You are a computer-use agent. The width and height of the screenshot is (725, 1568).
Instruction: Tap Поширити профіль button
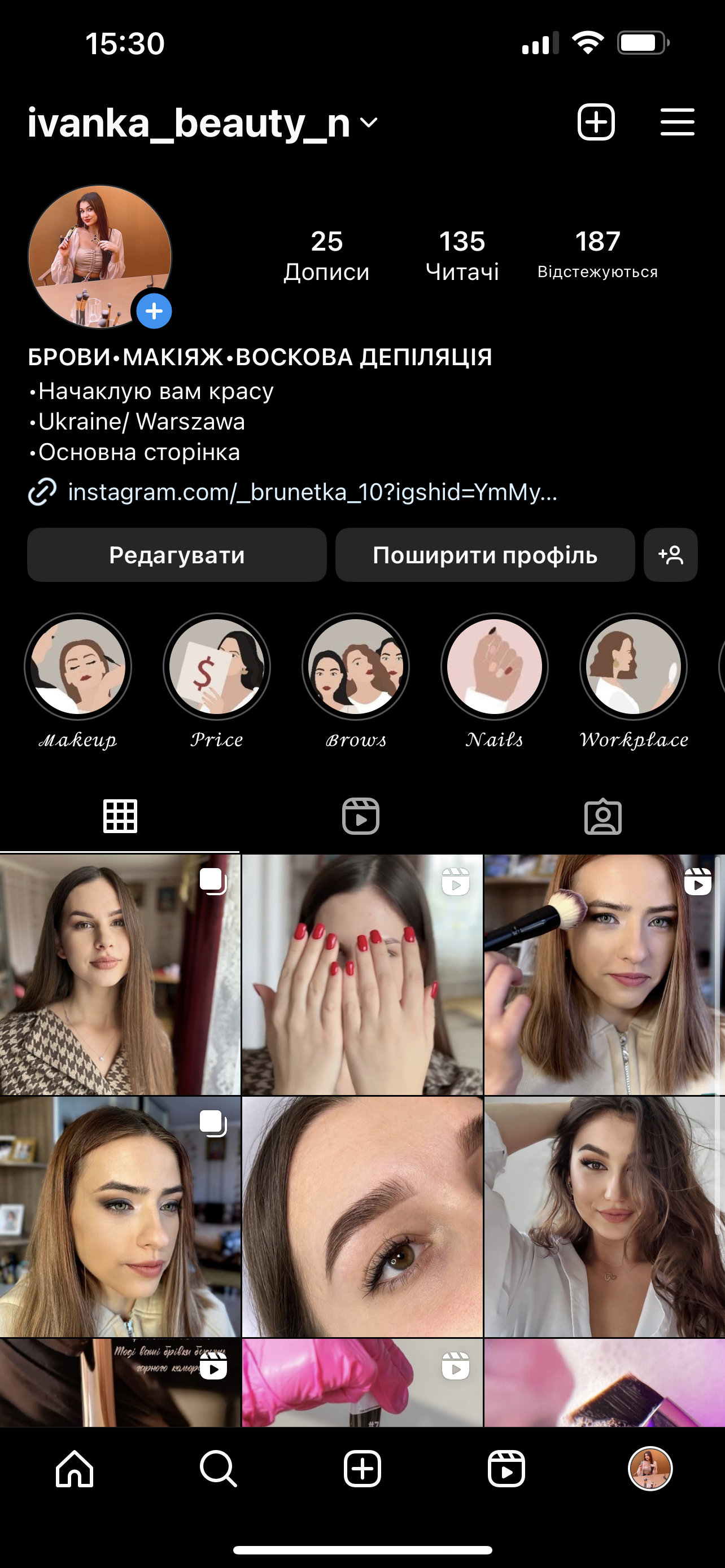(x=484, y=554)
